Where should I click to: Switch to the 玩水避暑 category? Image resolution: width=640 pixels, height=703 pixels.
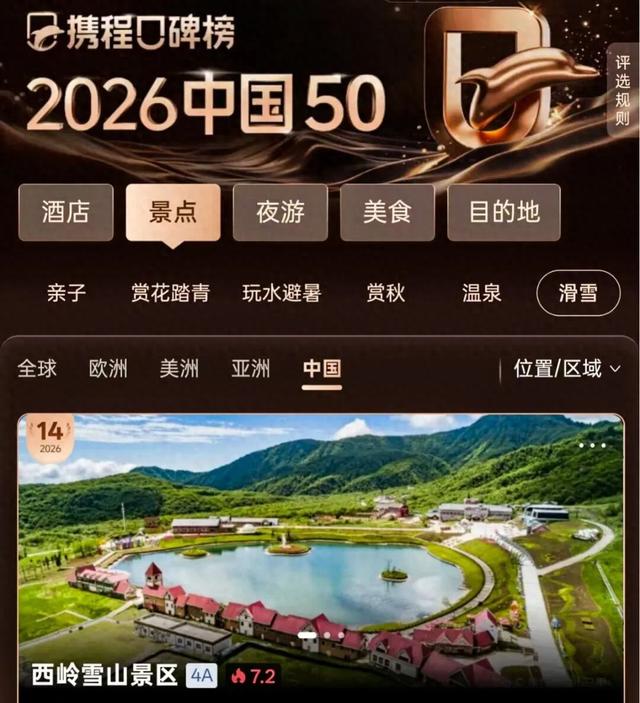point(282,293)
